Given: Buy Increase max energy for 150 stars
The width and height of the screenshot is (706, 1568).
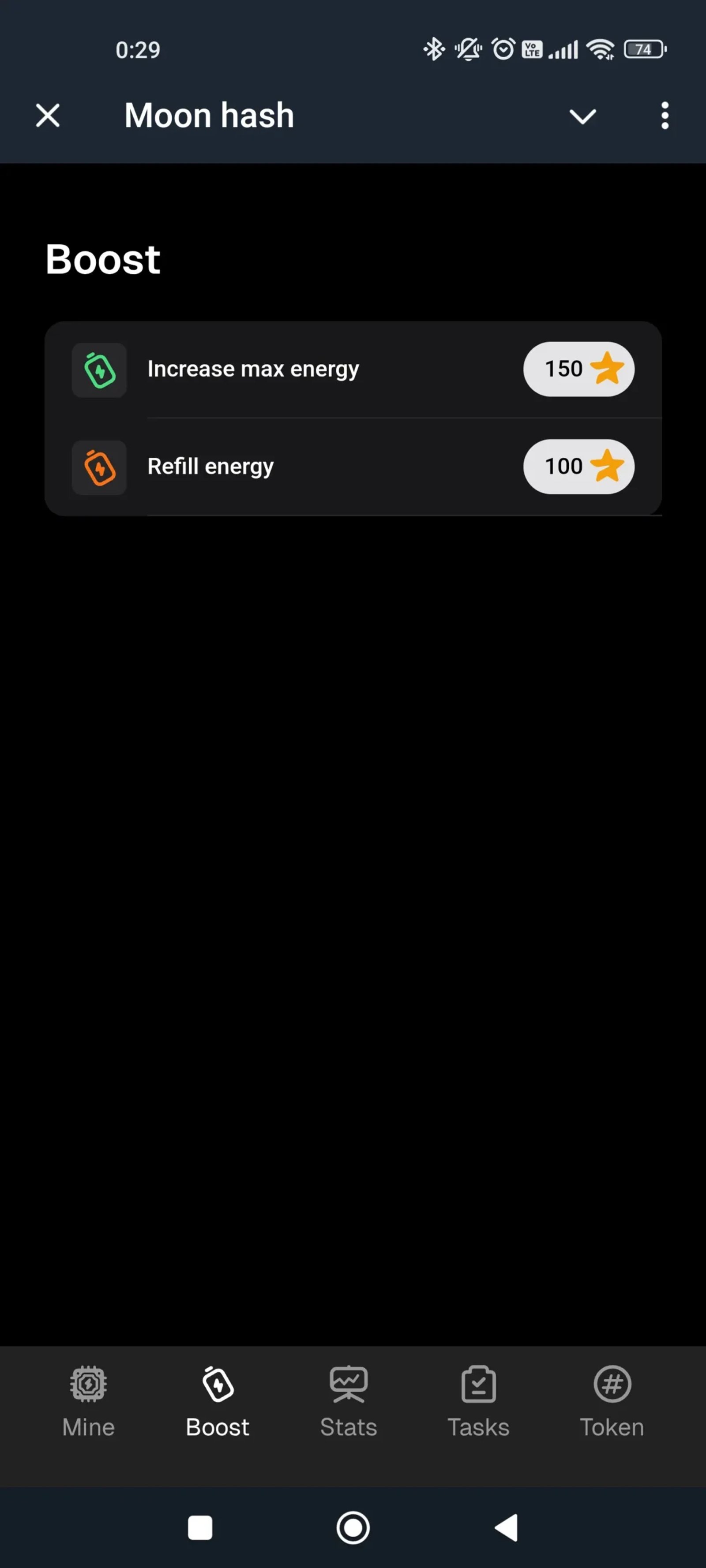Looking at the screenshot, I should tap(578, 369).
